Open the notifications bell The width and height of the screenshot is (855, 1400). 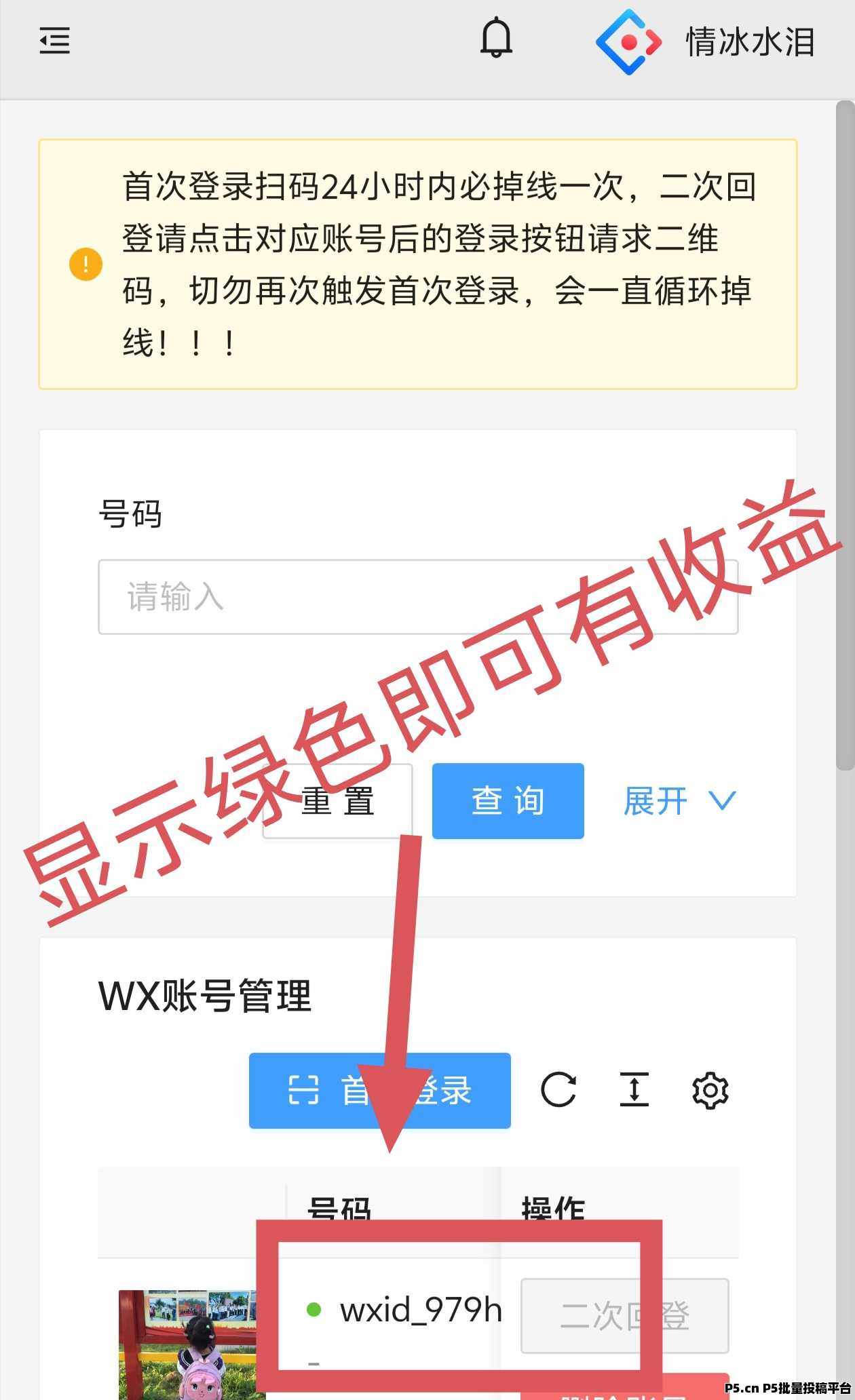pyautogui.click(x=496, y=39)
